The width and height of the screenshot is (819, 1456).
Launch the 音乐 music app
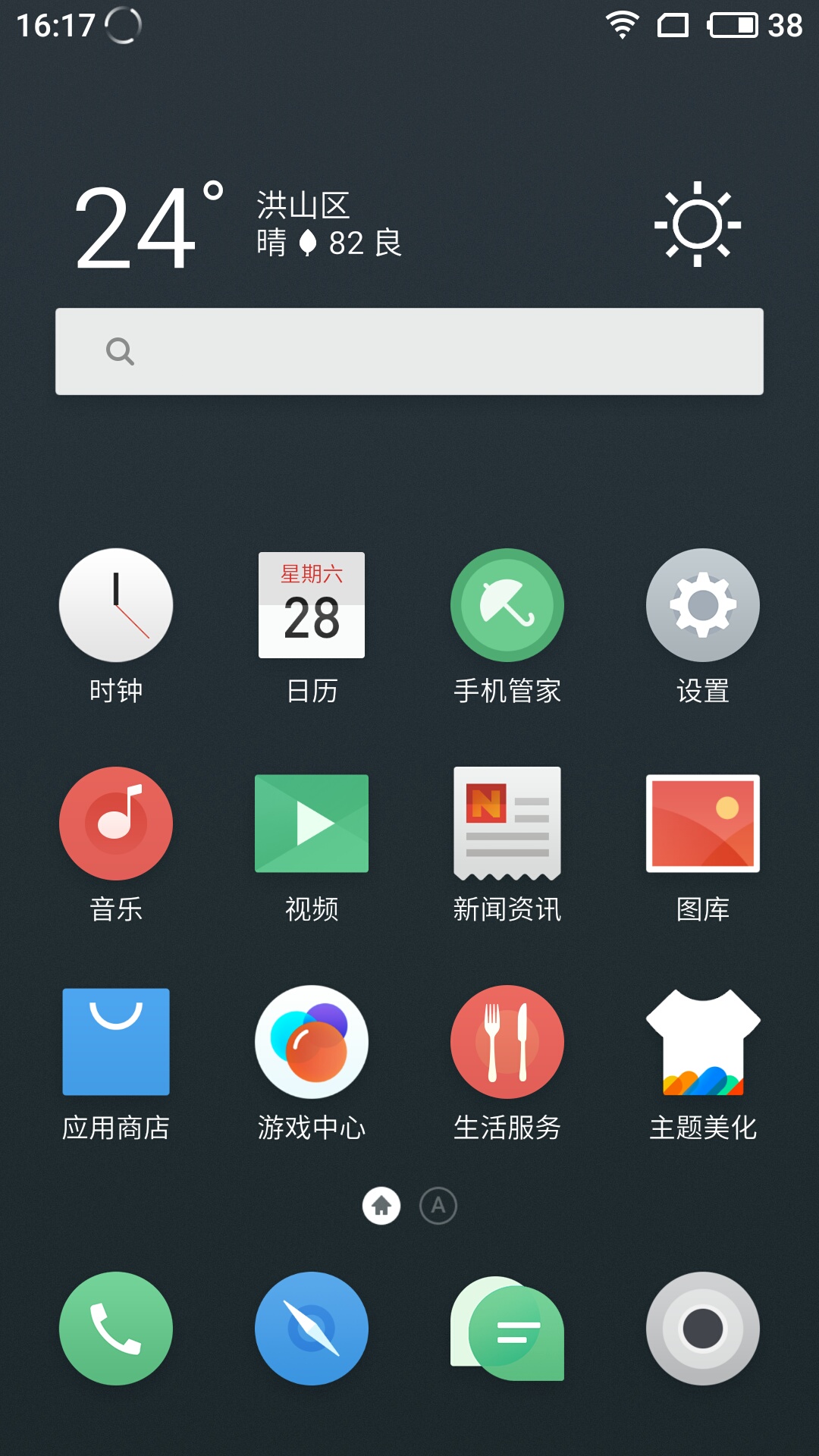coord(116,824)
